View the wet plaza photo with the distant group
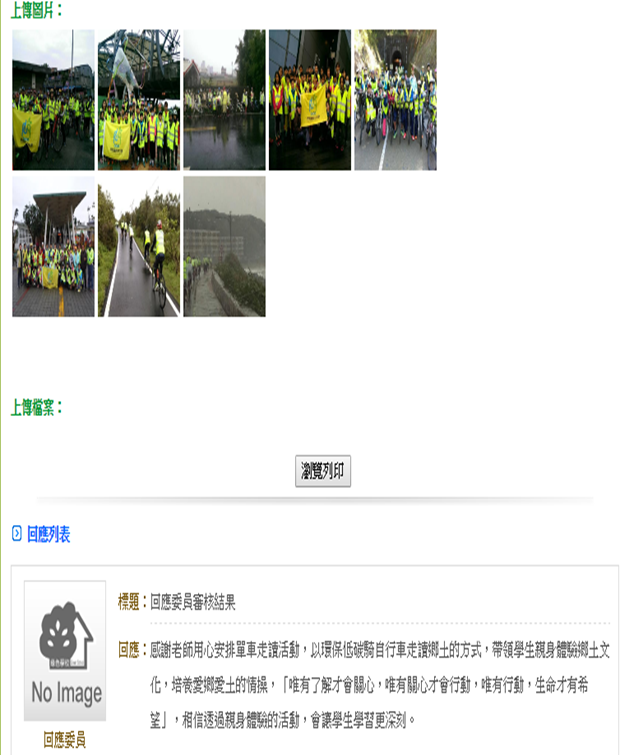Screen dimensions: 620x755 click(x=224, y=100)
